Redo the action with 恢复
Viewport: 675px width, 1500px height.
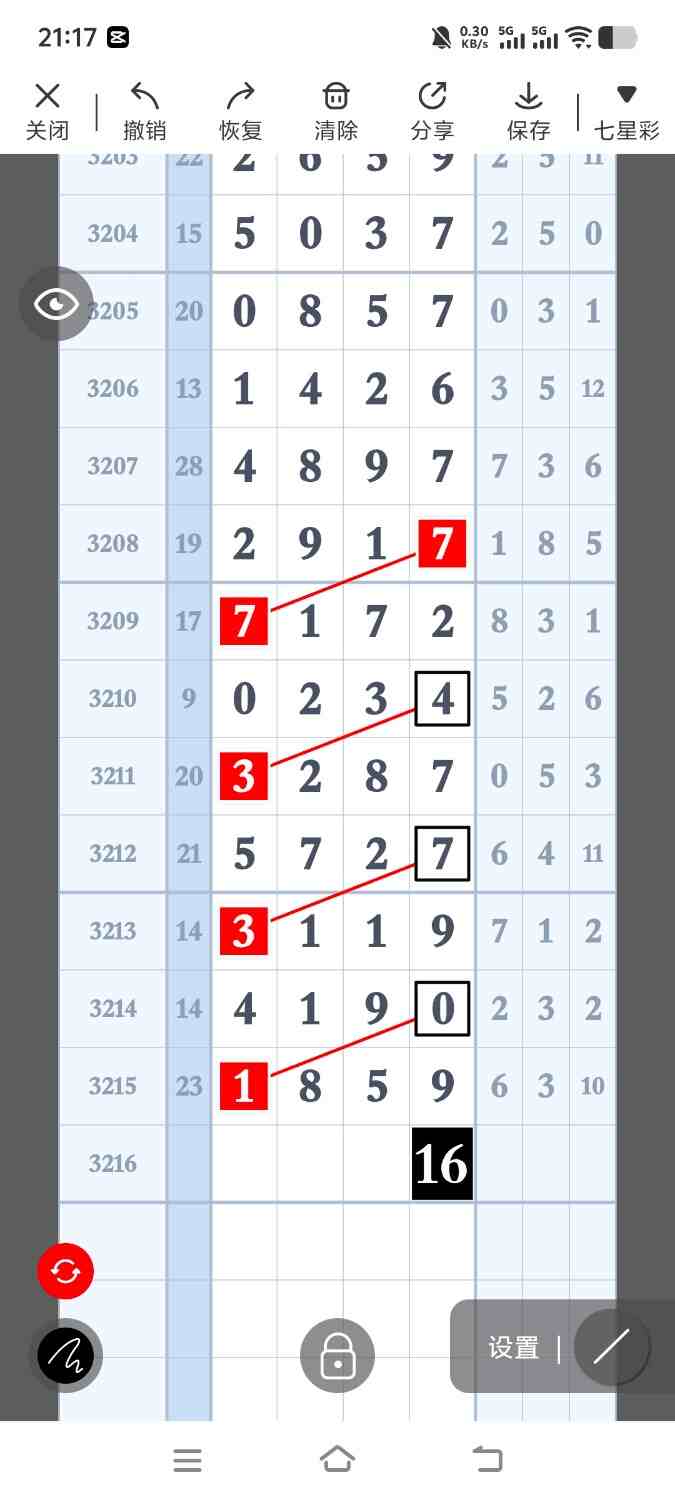click(x=240, y=111)
